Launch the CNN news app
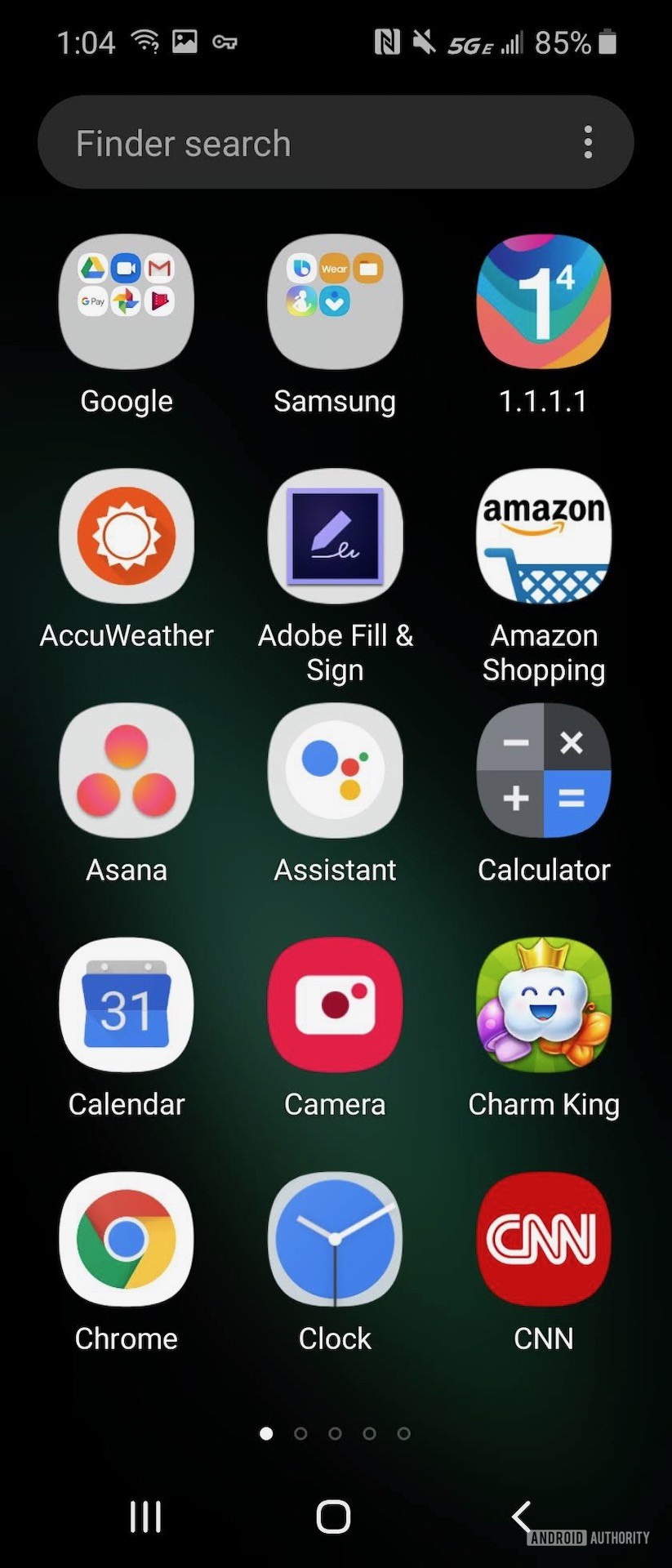Image resolution: width=672 pixels, height=1568 pixels. tap(543, 1238)
